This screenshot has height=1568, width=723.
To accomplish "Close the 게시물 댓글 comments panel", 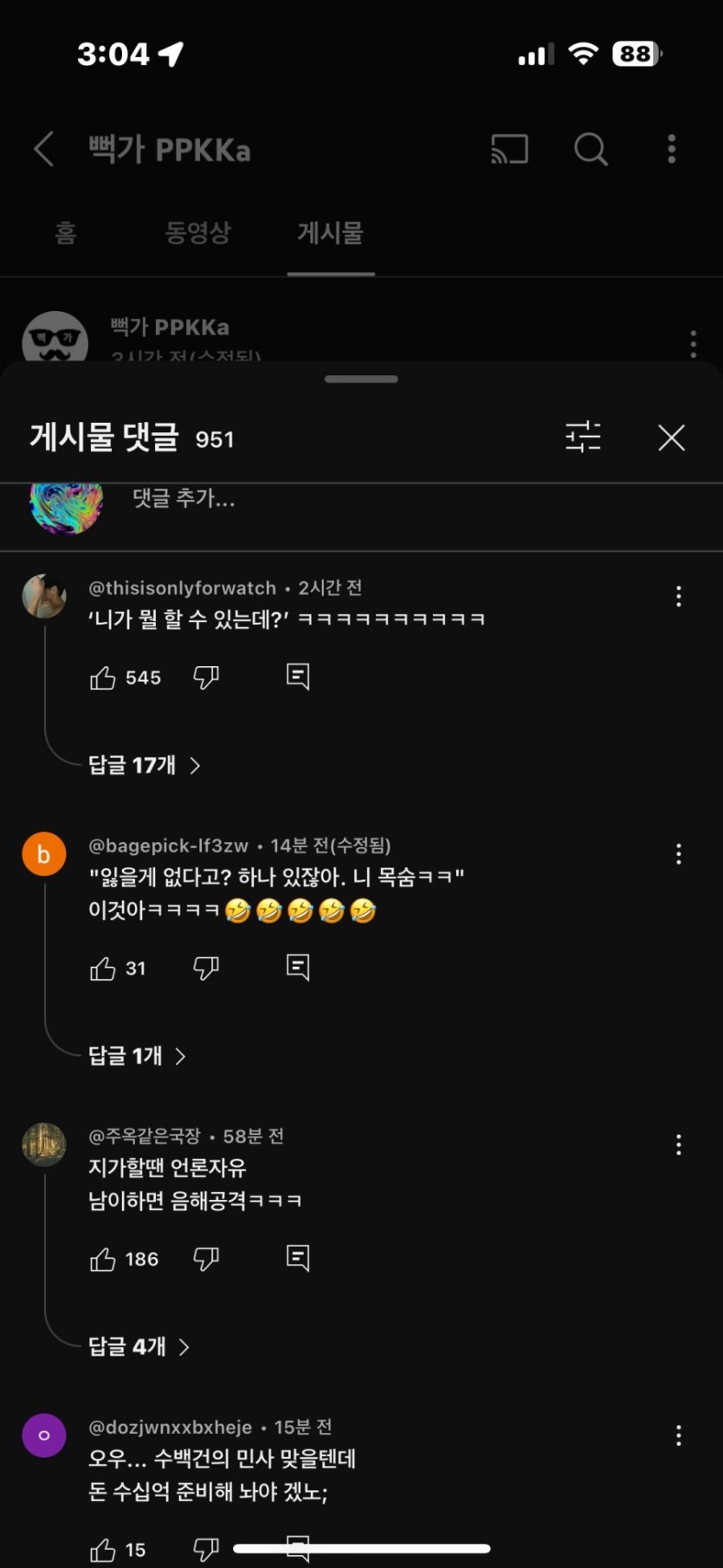I will click(671, 437).
